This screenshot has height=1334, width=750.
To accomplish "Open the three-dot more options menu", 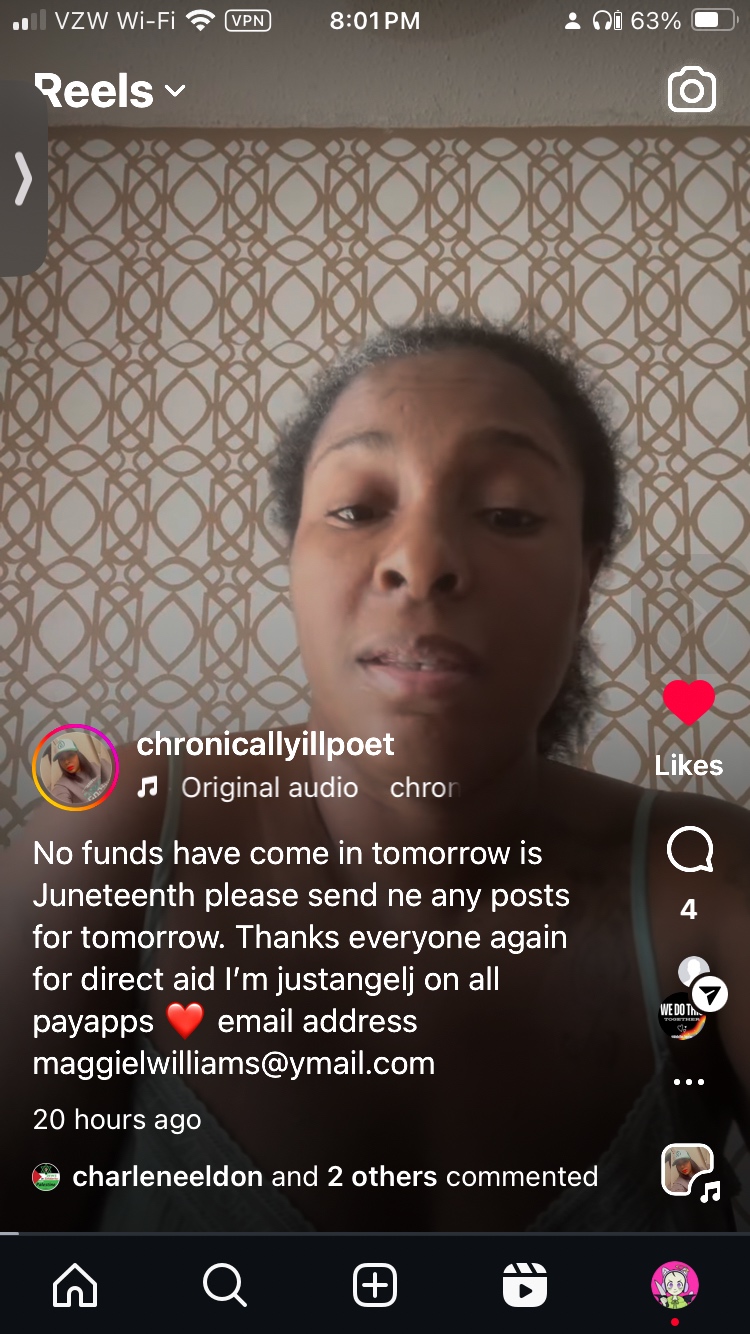I will [x=689, y=1082].
